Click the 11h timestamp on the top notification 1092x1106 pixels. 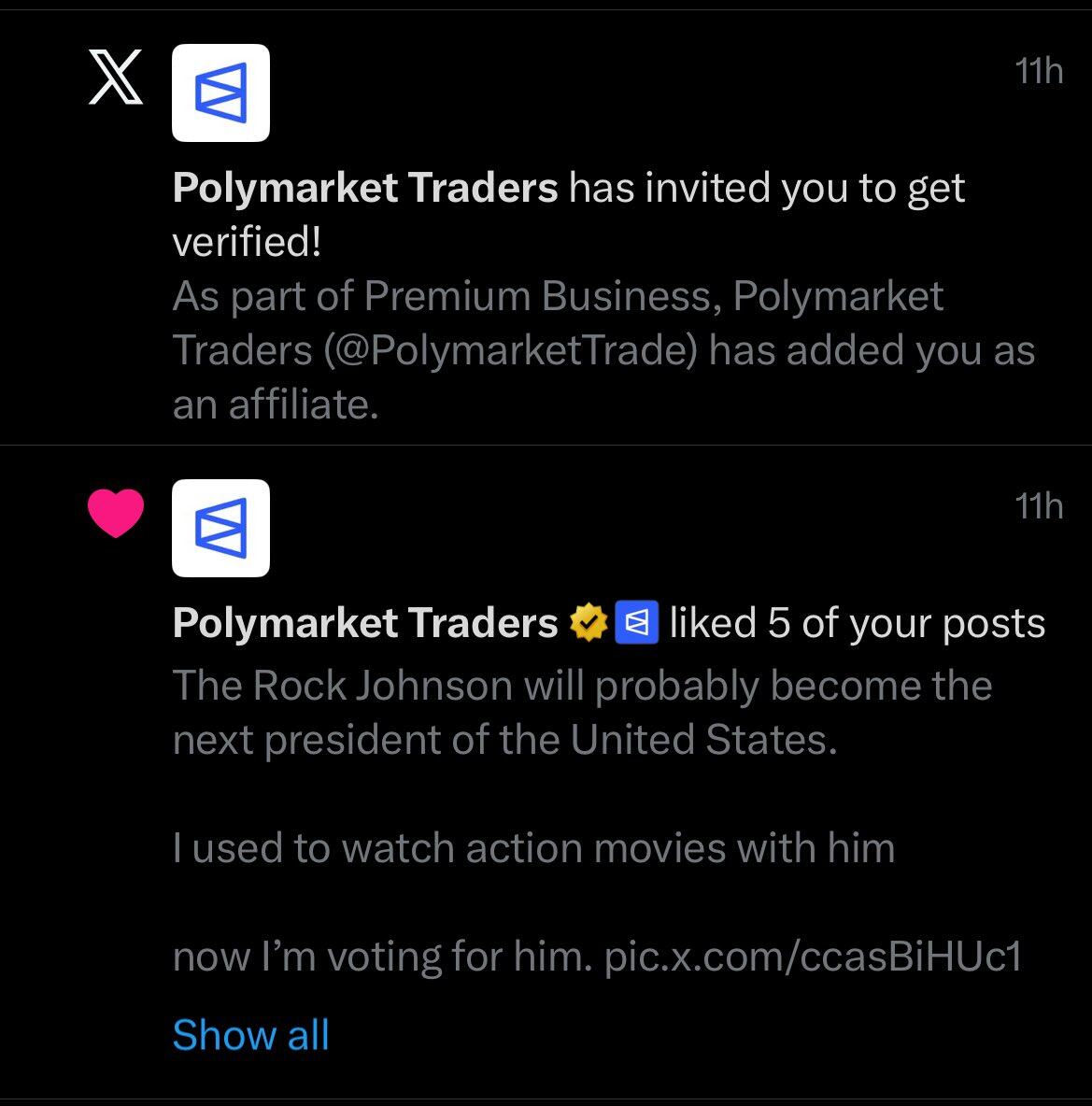(x=1040, y=69)
